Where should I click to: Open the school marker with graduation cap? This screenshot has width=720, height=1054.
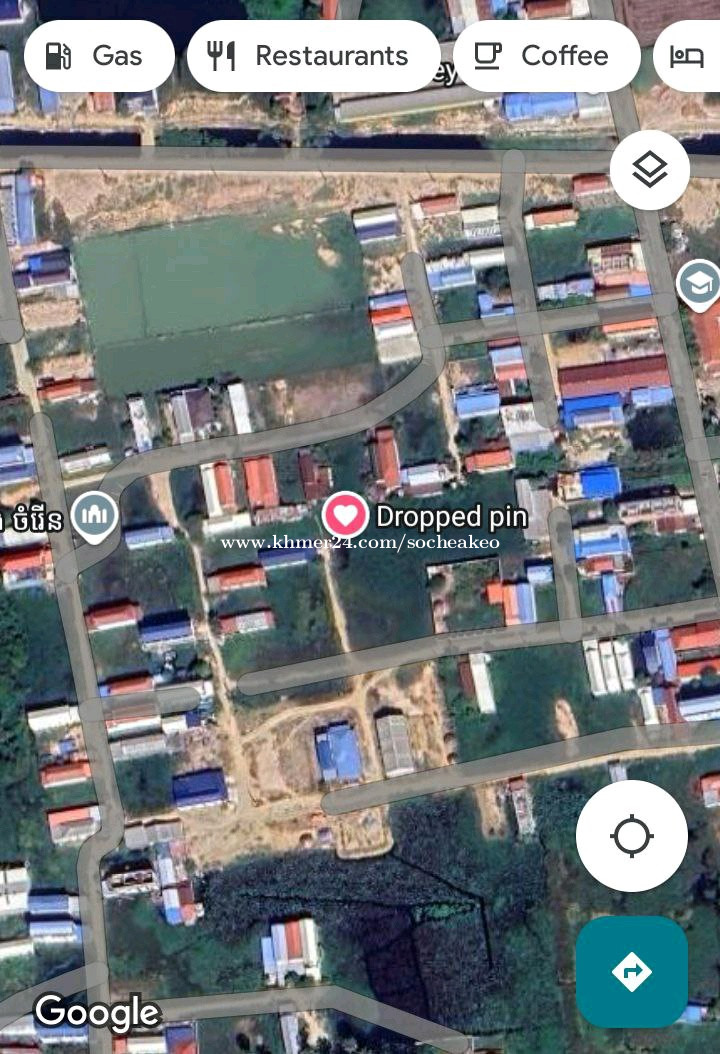699,284
